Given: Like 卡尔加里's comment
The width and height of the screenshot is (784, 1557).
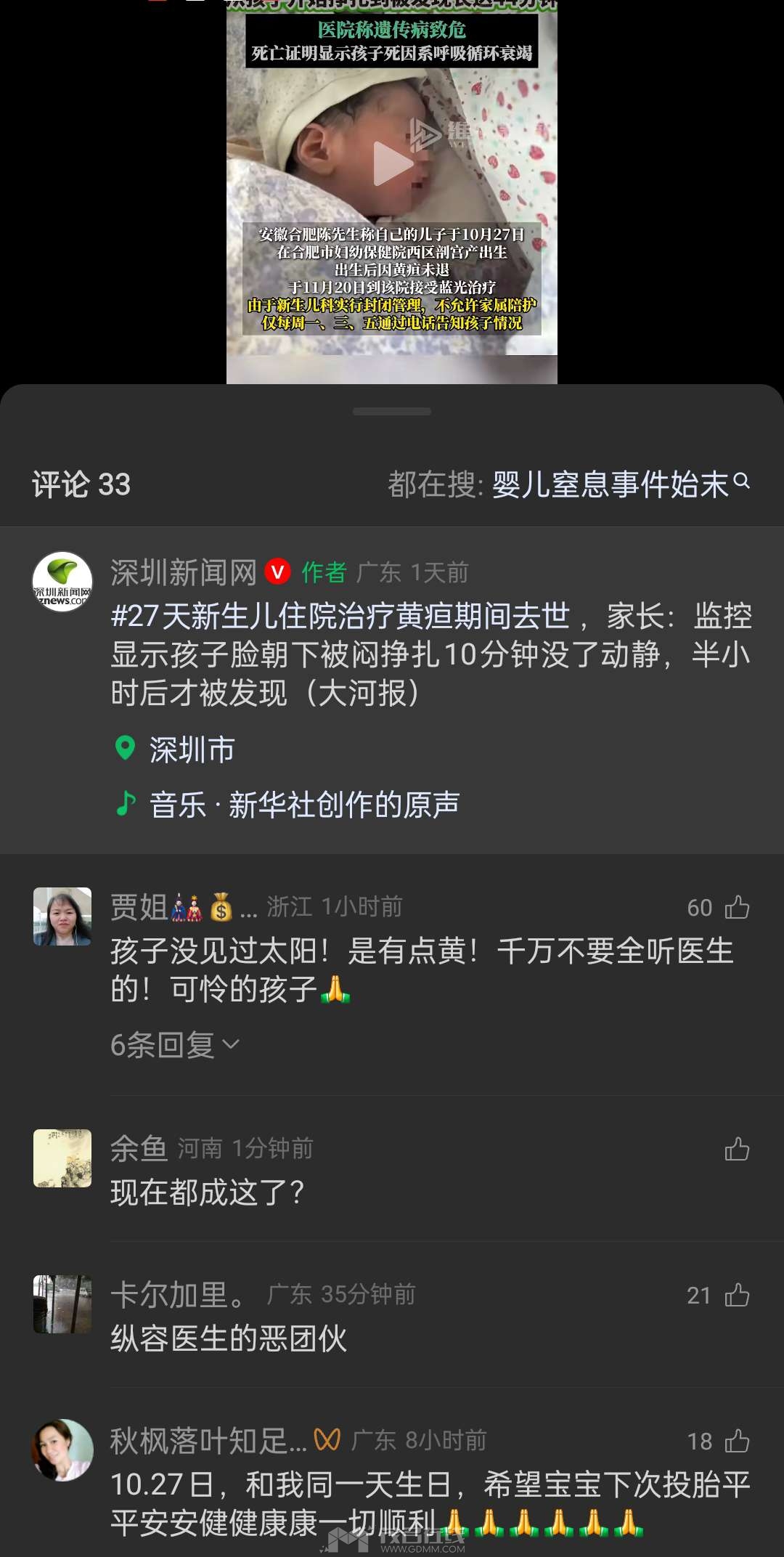Looking at the screenshot, I should point(737,1295).
